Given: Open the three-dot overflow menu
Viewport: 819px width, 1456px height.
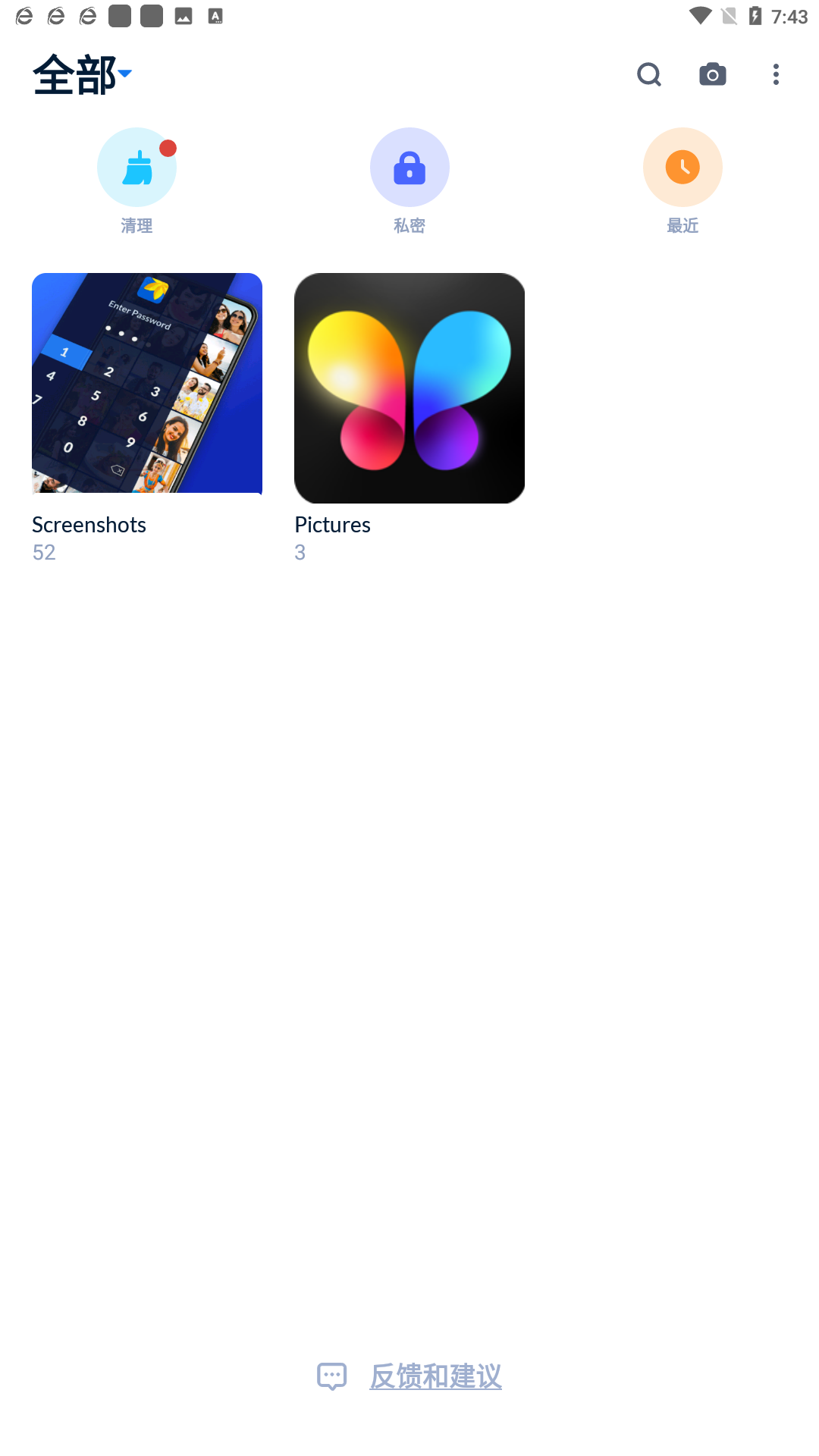Looking at the screenshot, I should [776, 74].
